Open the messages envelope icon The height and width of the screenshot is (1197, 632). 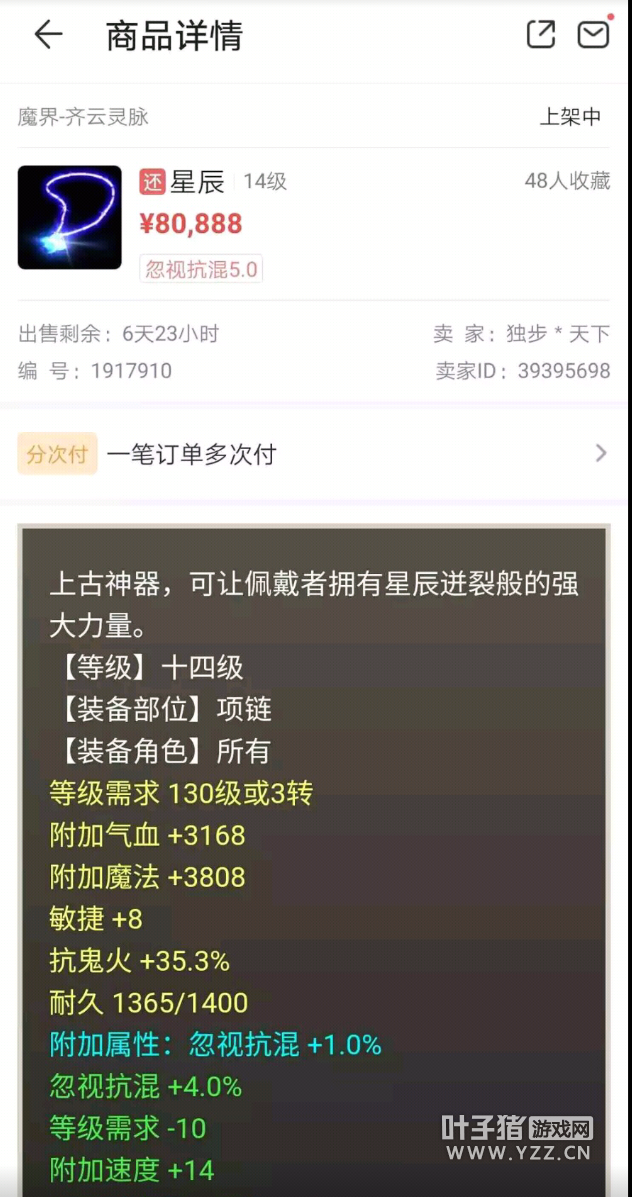(x=593, y=34)
